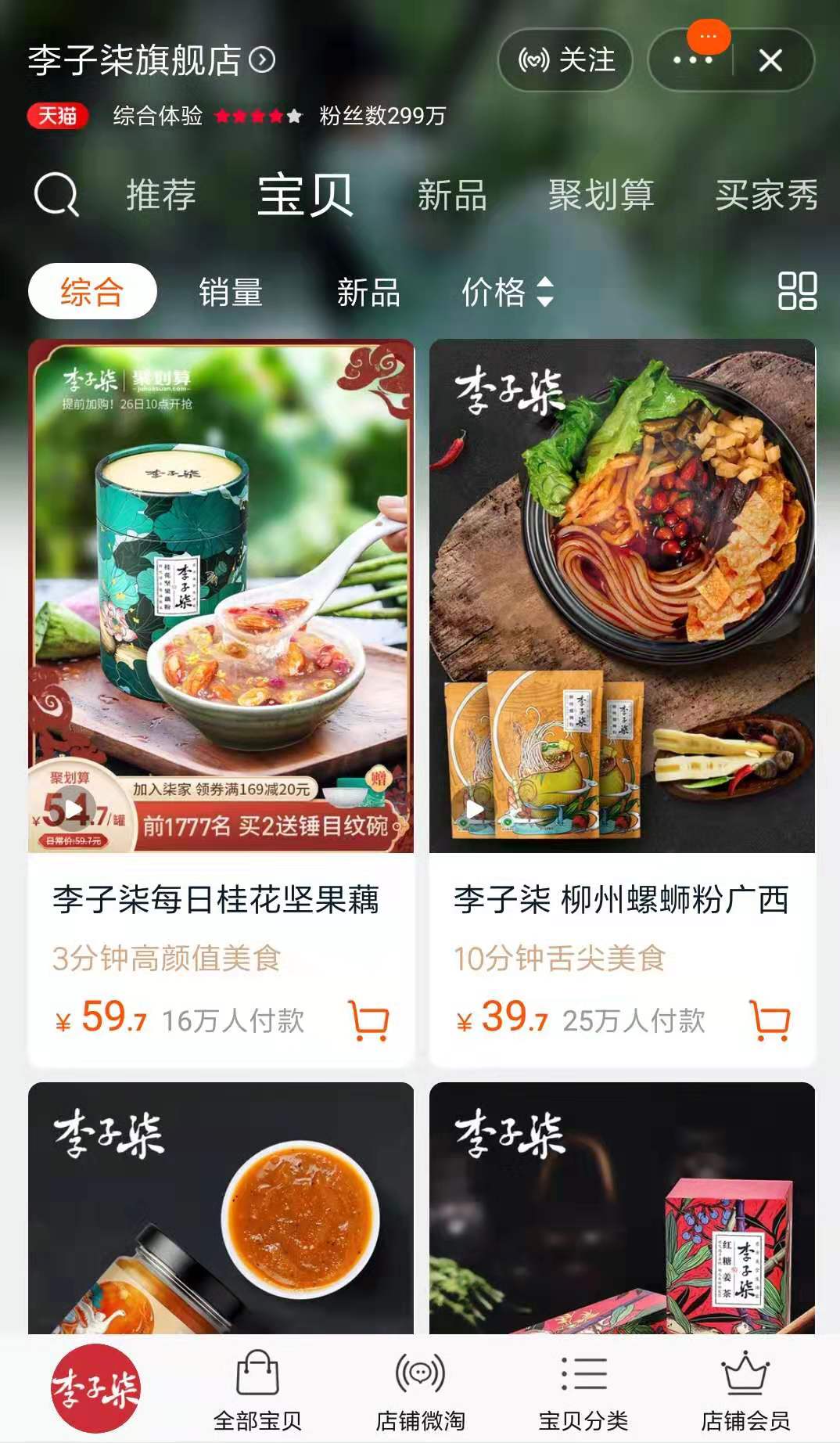Open the three-dot more options menu
Screen dimensions: 840x1443
tap(691, 60)
